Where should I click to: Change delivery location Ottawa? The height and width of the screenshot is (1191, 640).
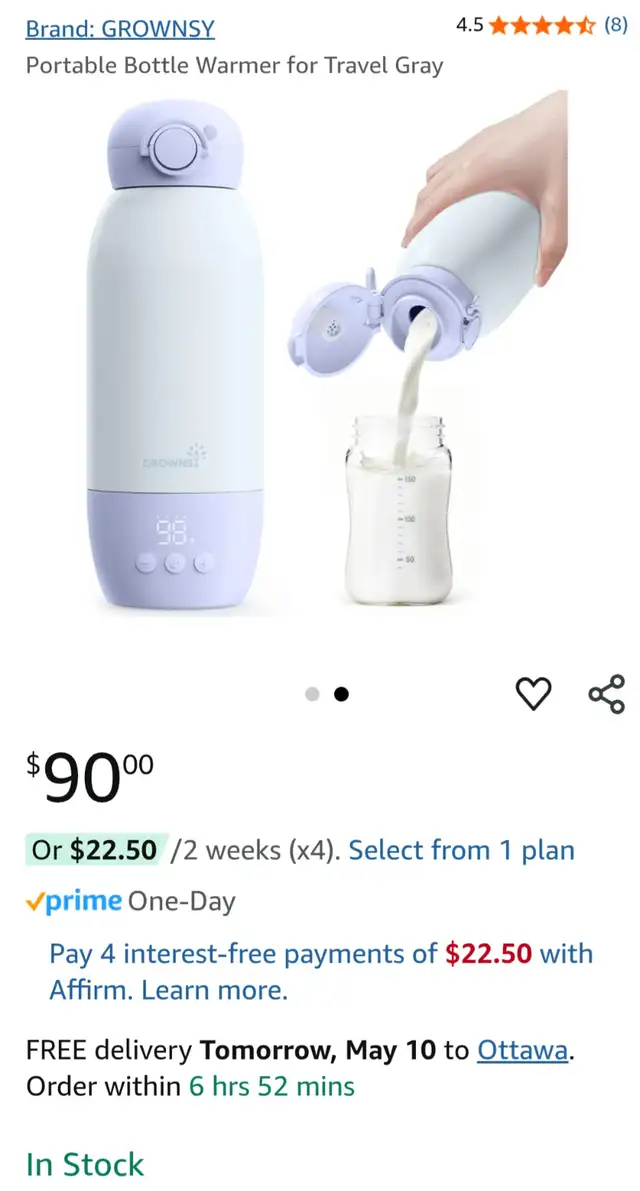(x=522, y=1050)
